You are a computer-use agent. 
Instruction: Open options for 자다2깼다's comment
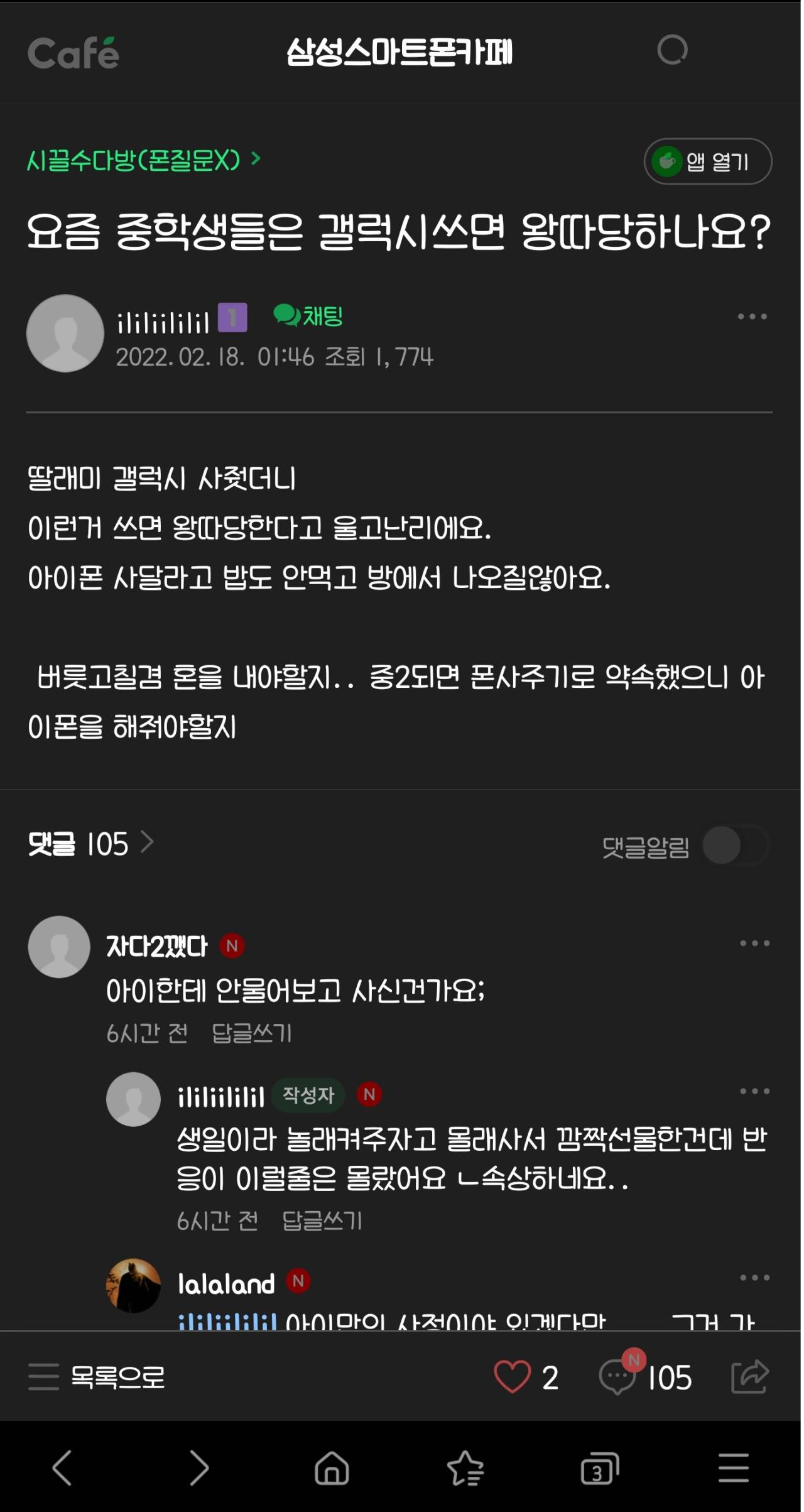coord(754,944)
